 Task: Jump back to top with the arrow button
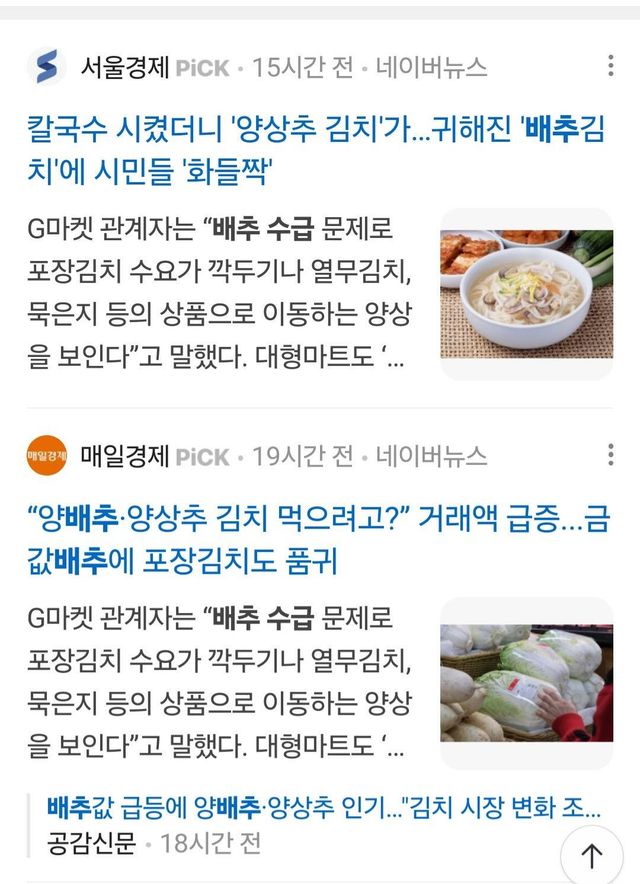(591, 855)
